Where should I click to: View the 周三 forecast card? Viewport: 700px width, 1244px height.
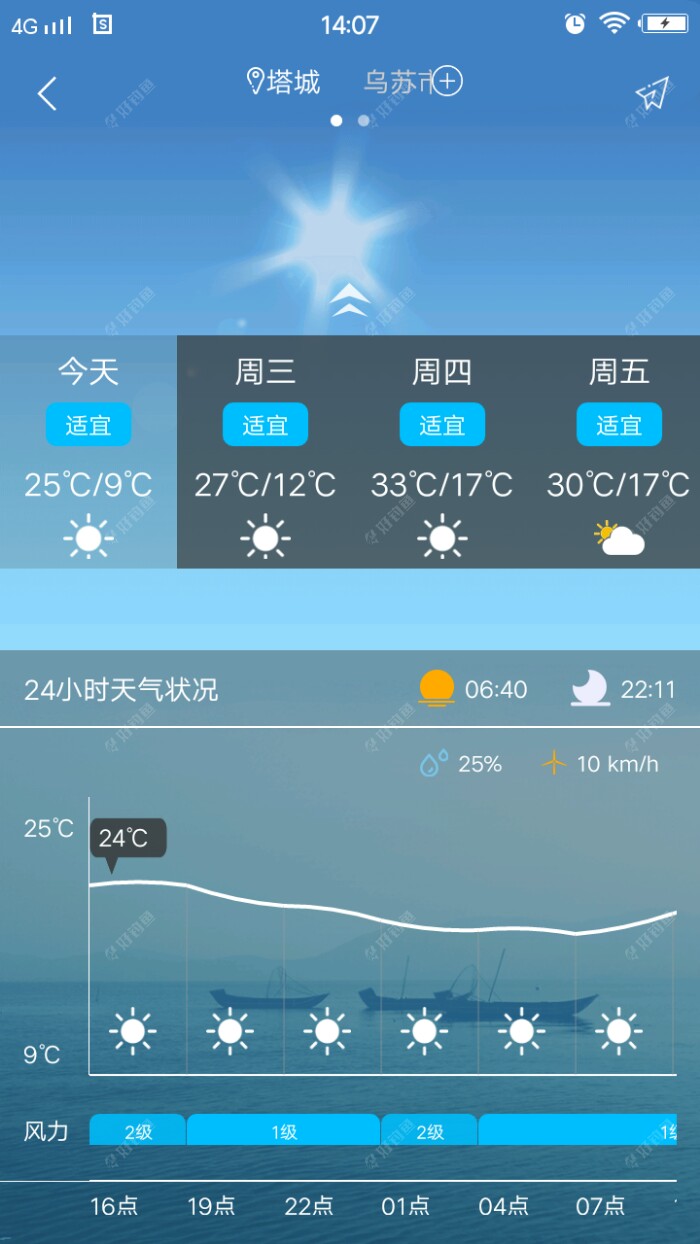click(x=265, y=452)
